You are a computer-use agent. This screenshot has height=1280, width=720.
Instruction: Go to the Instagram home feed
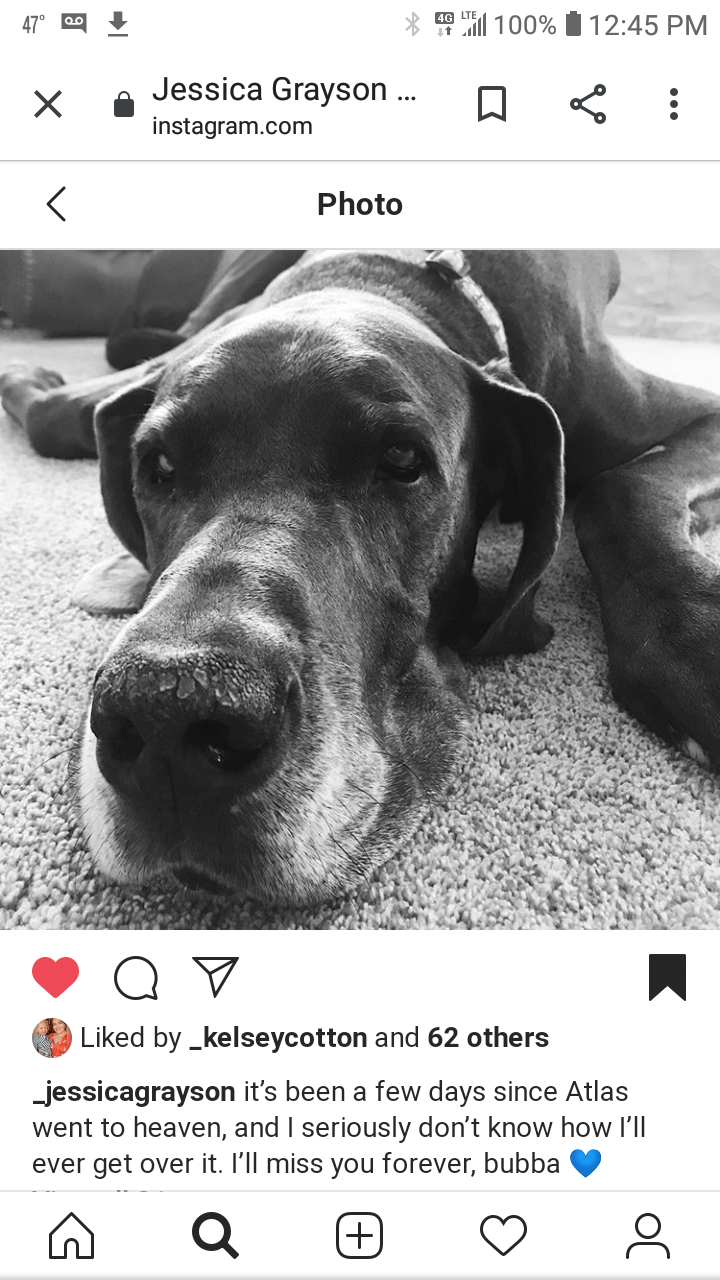pyautogui.click(x=72, y=1236)
